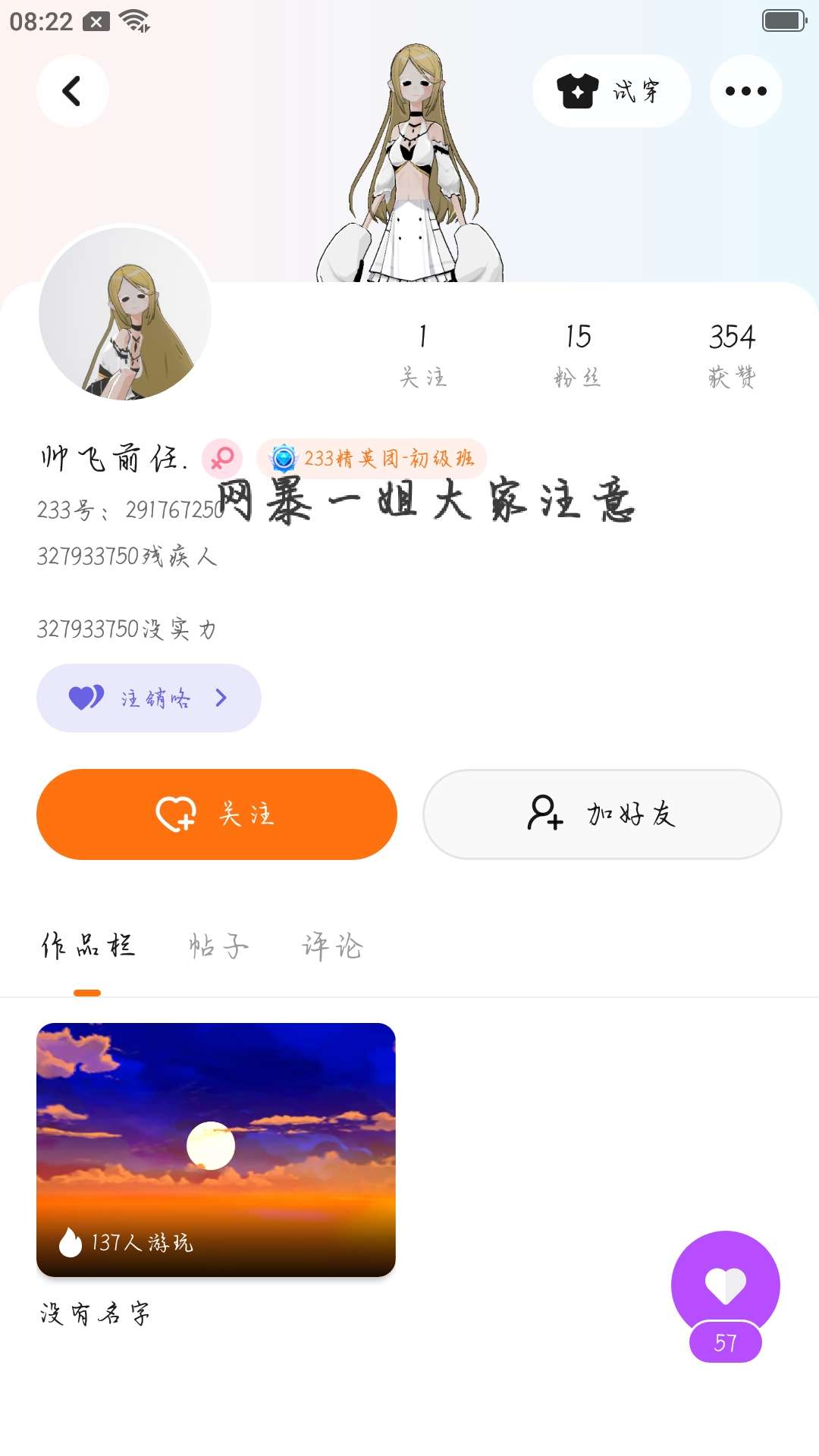Open the 没有名字 game card

click(216, 1150)
